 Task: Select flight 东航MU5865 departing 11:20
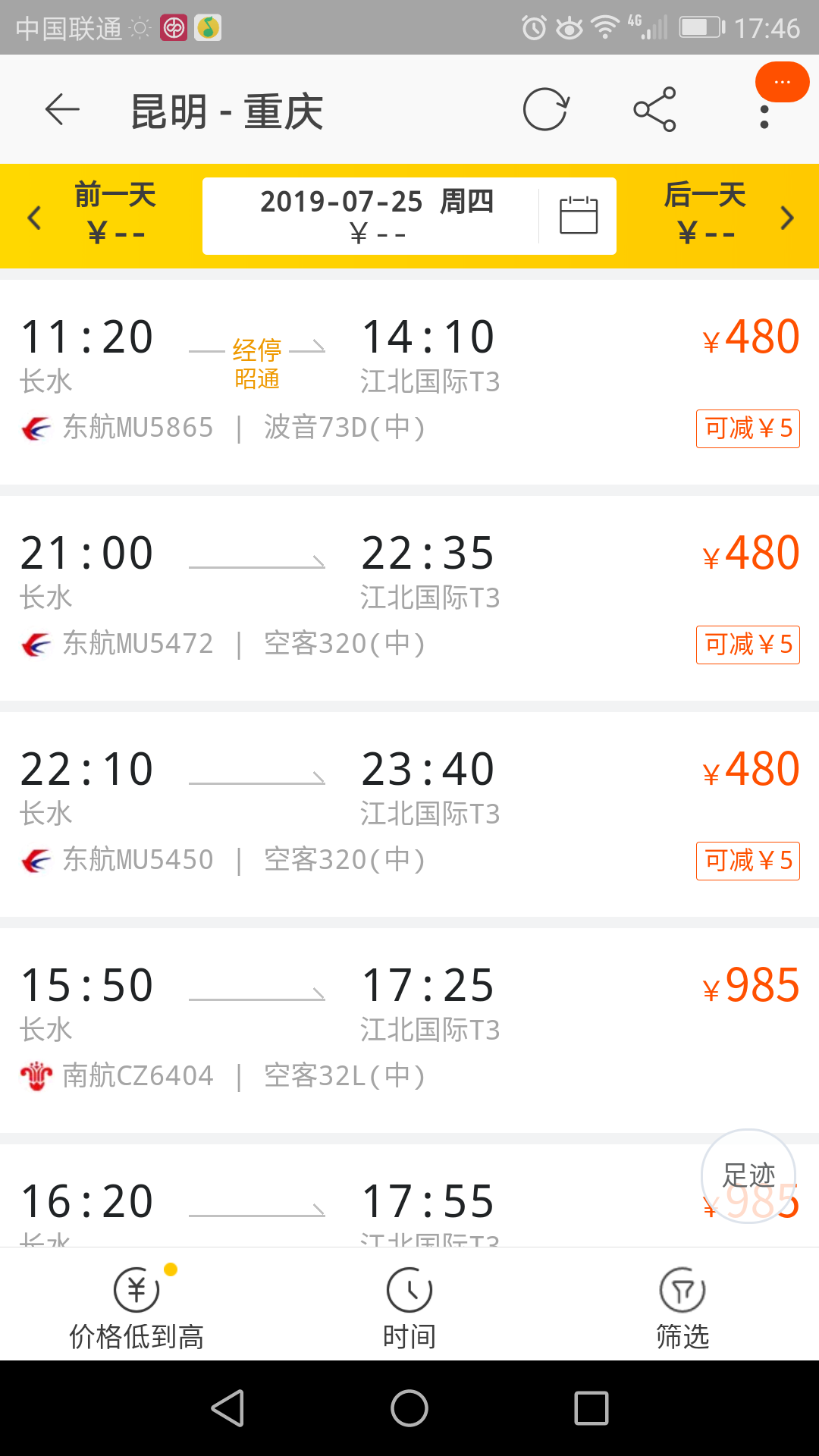click(x=409, y=382)
